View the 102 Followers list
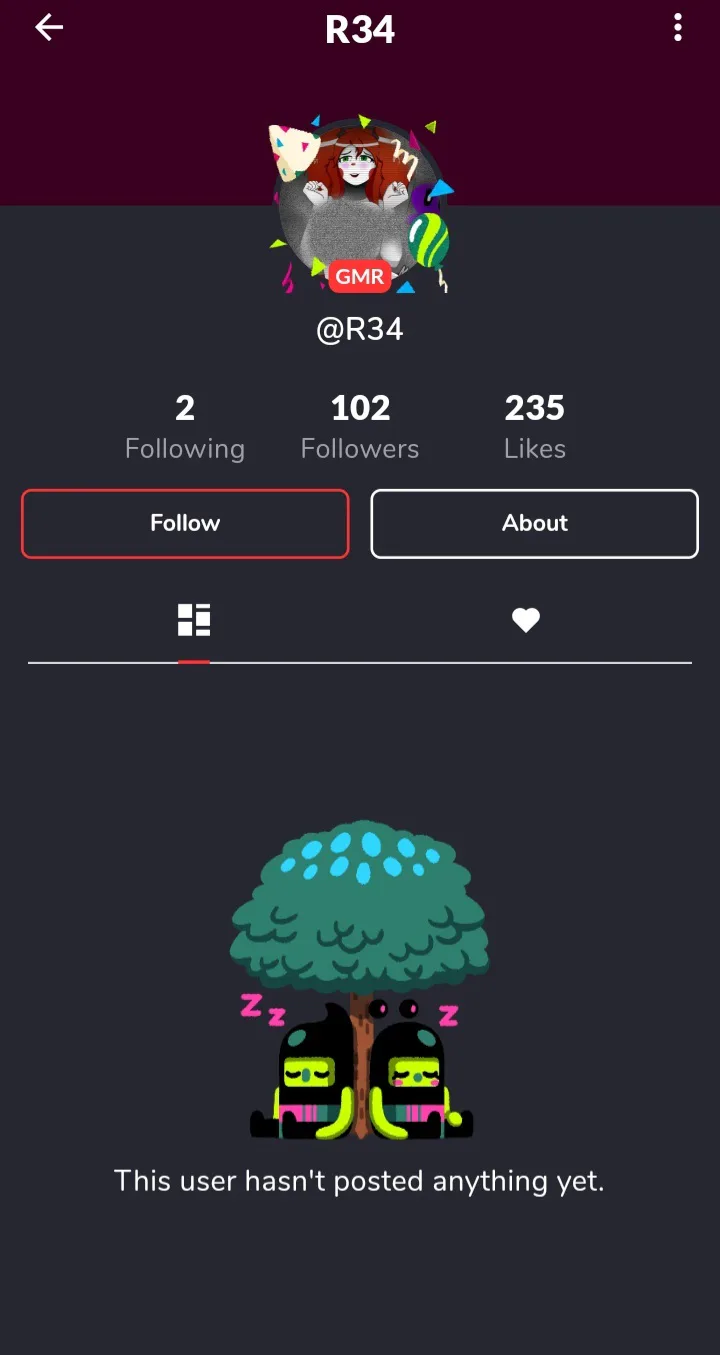The width and height of the screenshot is (720, 1355). click(360, 427)
